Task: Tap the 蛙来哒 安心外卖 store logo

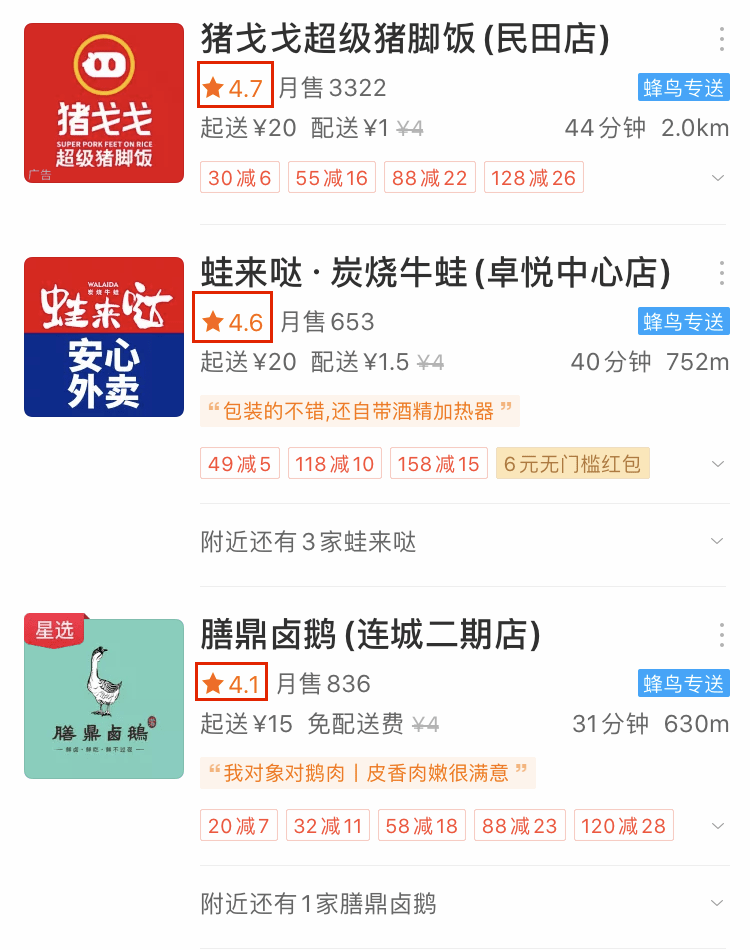Action: (x=104, y=337)
